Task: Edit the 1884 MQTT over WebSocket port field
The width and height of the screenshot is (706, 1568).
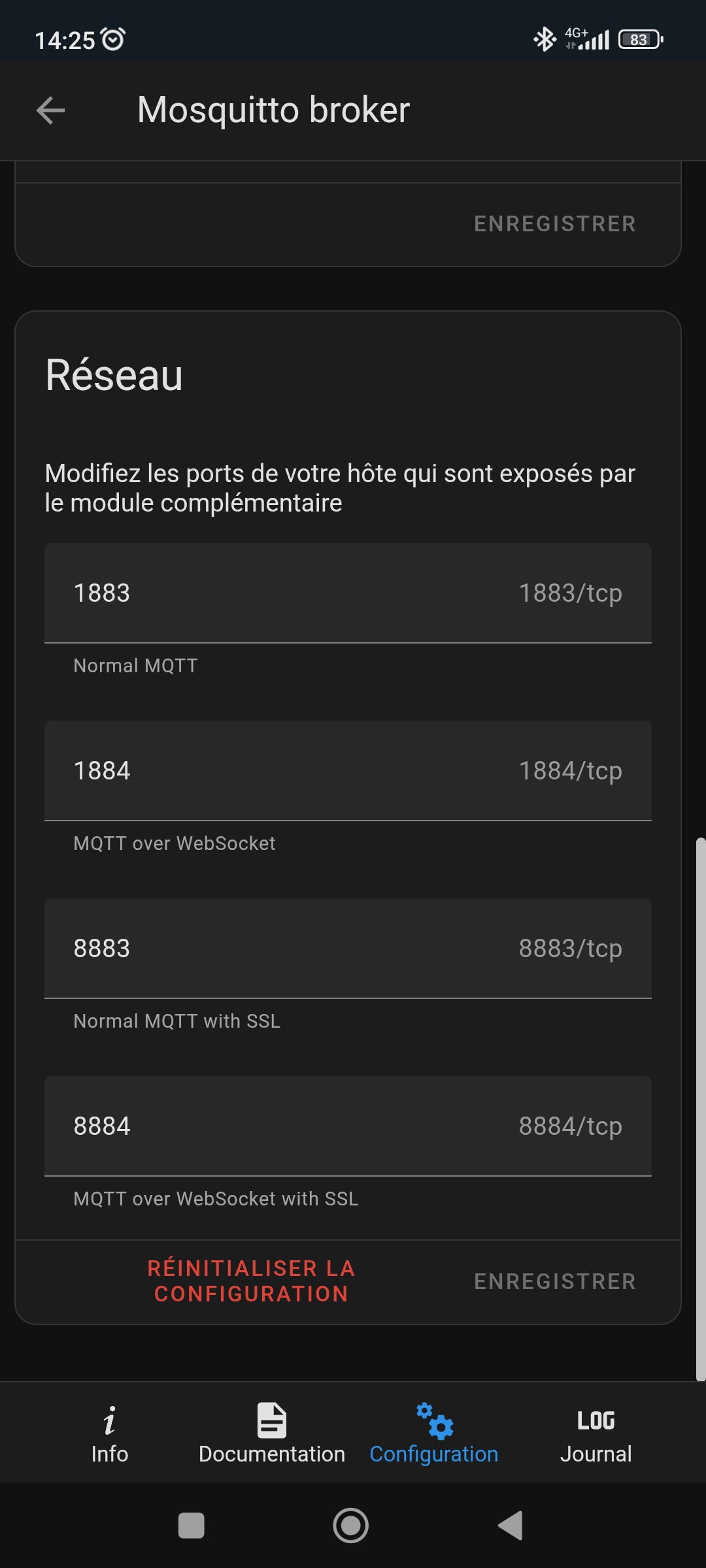Action: (x=348, y=771)
